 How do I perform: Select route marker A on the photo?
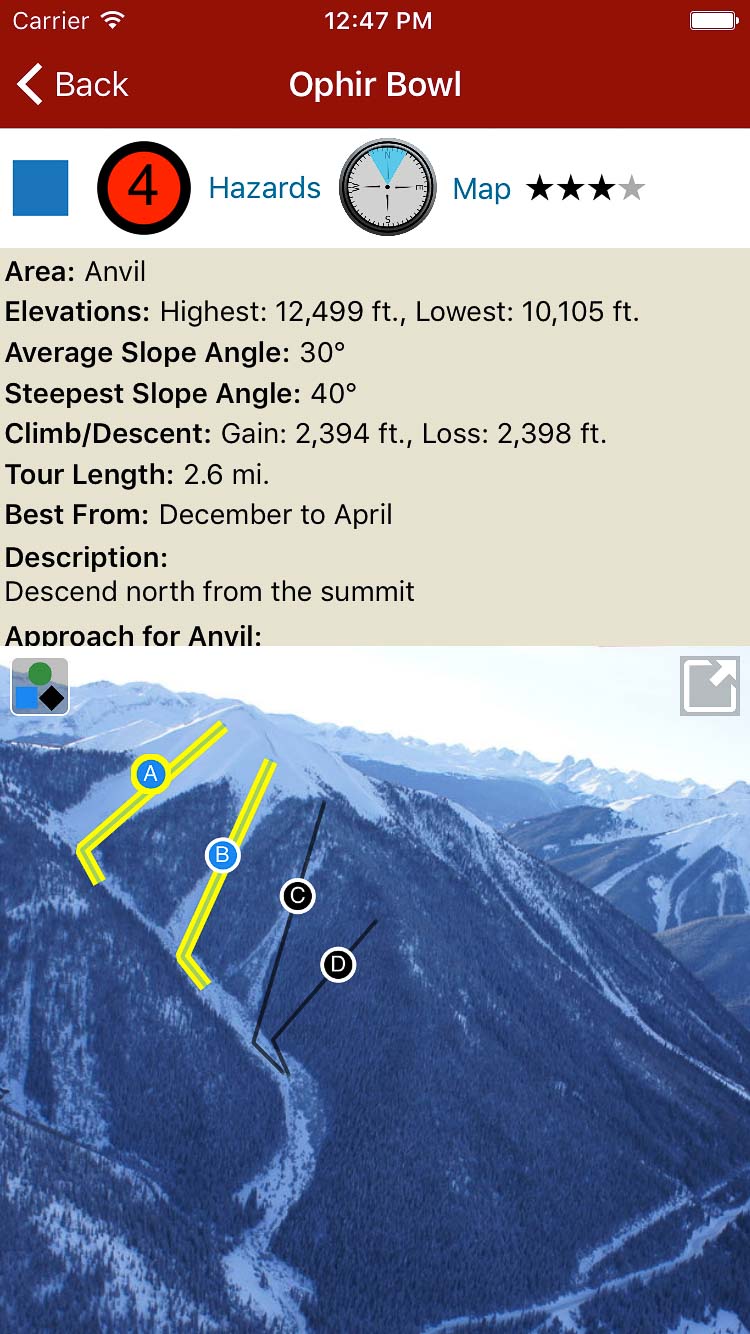pos(151,773)
